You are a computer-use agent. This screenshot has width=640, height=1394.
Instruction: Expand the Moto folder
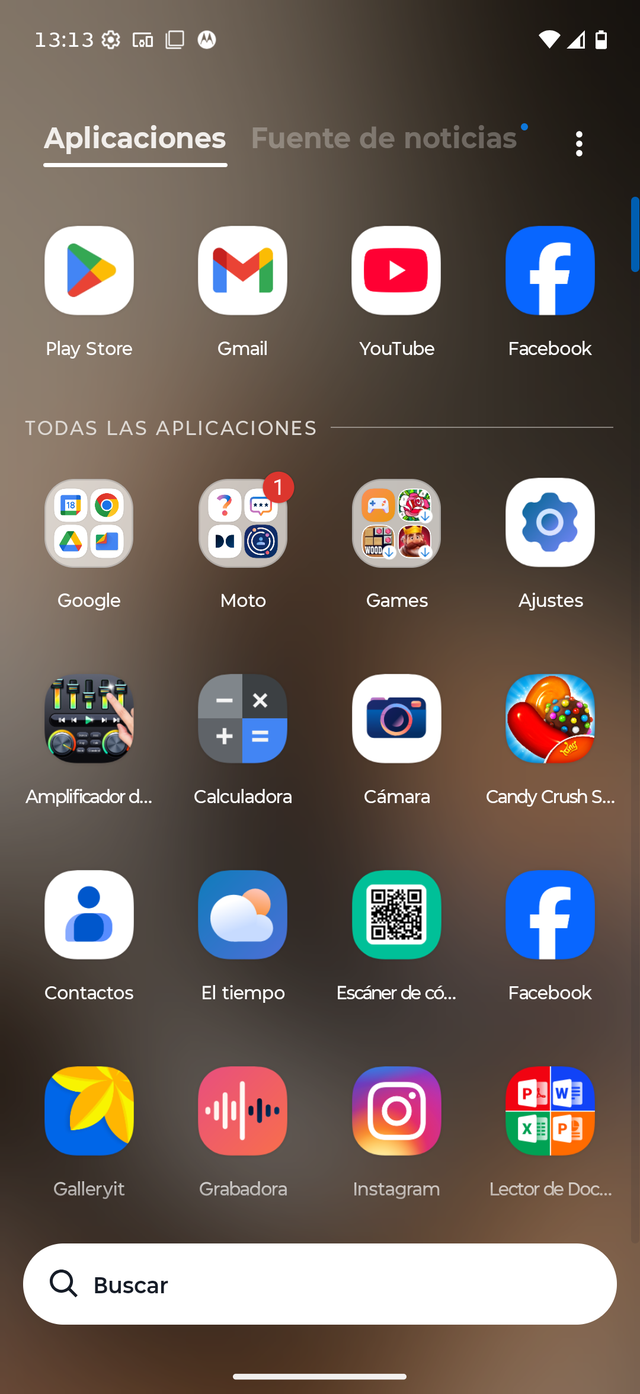pos(243,523)
